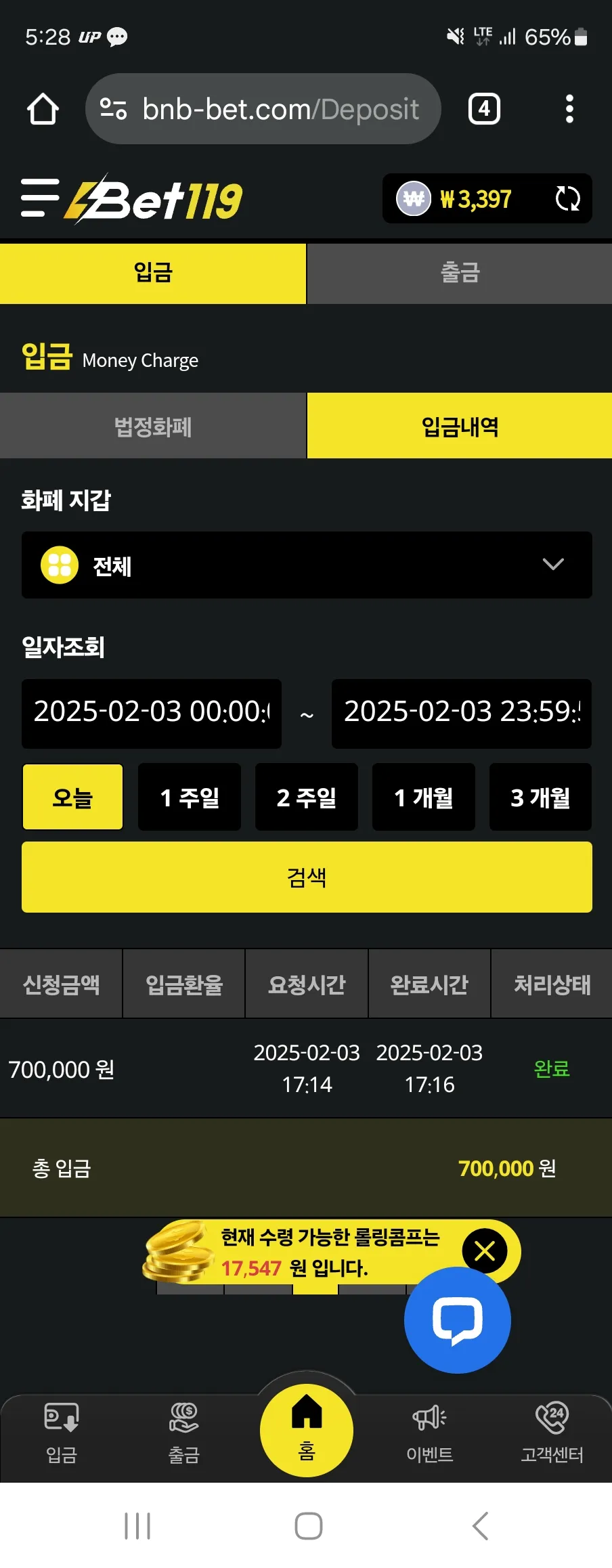
Task: Choose the 2 주일 range button
Action: [307, 797]
